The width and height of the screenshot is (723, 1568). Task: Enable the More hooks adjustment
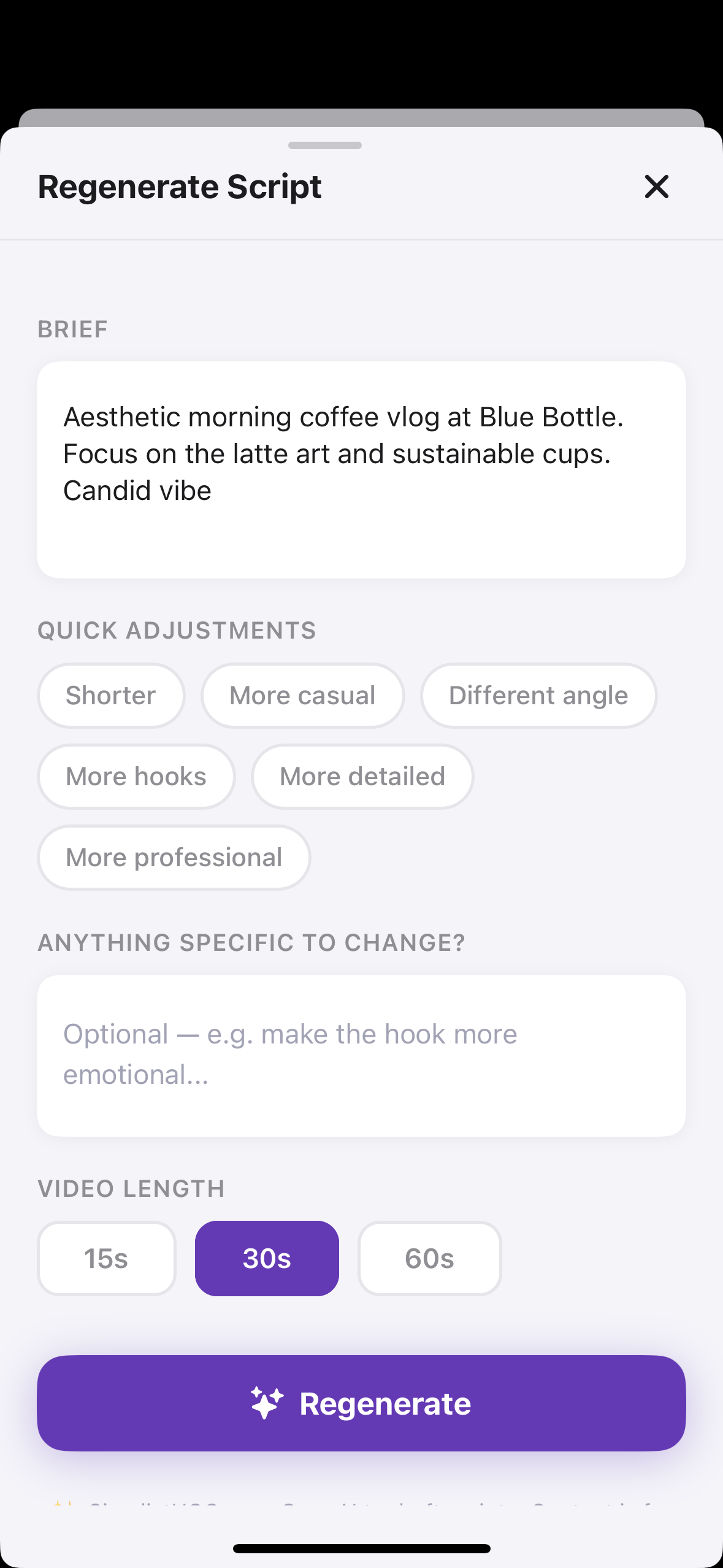[136, 776]
